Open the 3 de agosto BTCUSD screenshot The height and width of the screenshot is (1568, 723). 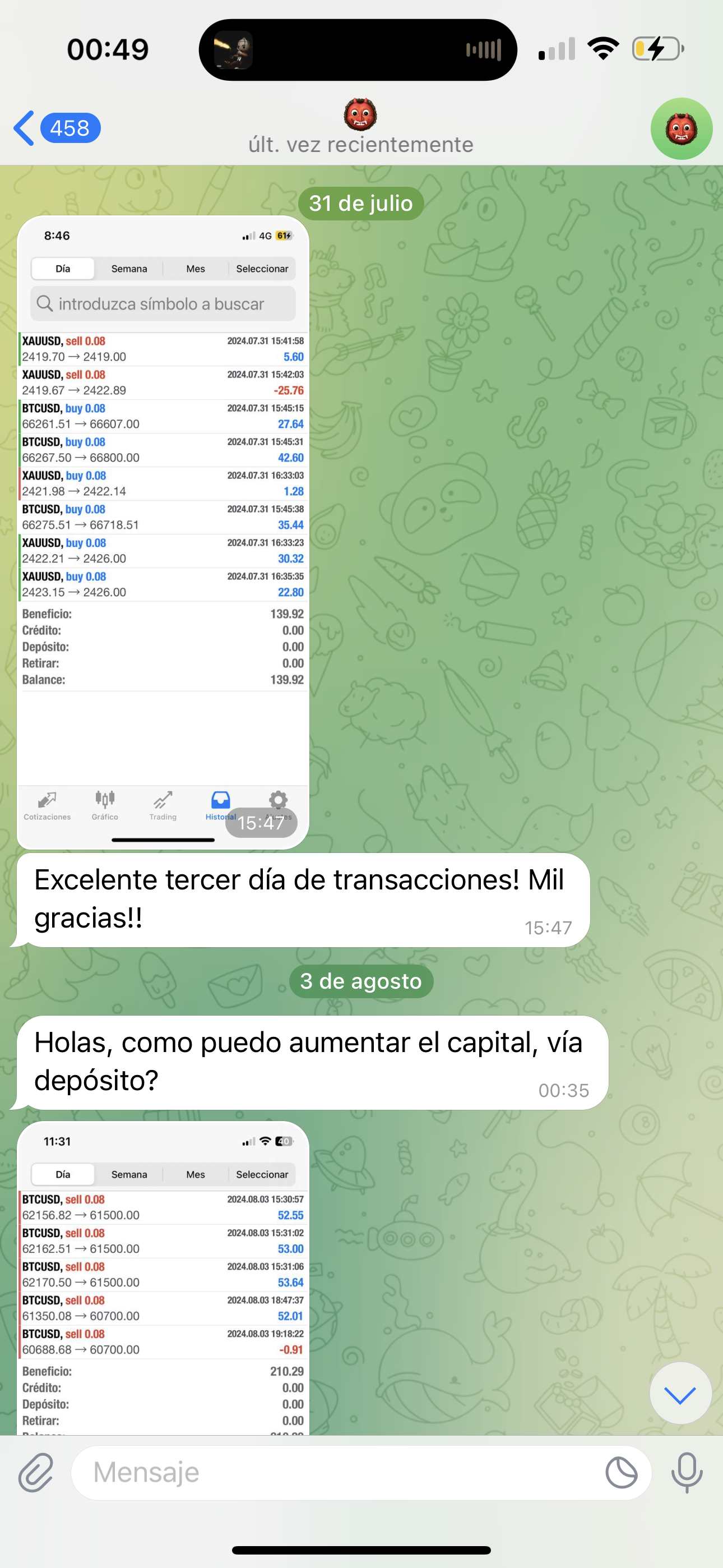pyautogui.click(x=163, y=1277)
